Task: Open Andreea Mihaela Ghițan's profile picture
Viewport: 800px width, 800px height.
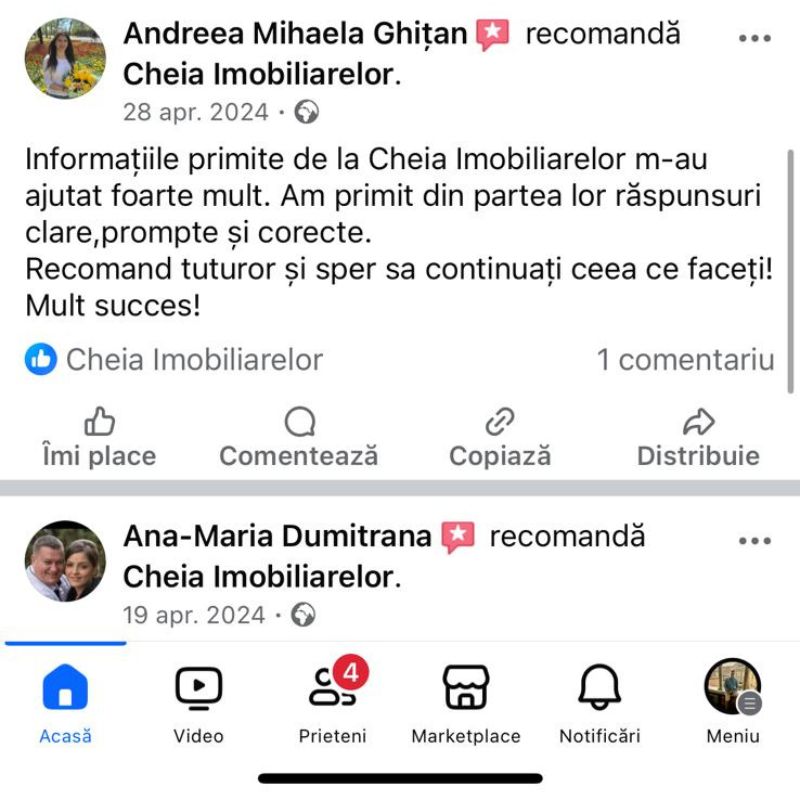Action: pyautogui.click(x=65, y=58)
